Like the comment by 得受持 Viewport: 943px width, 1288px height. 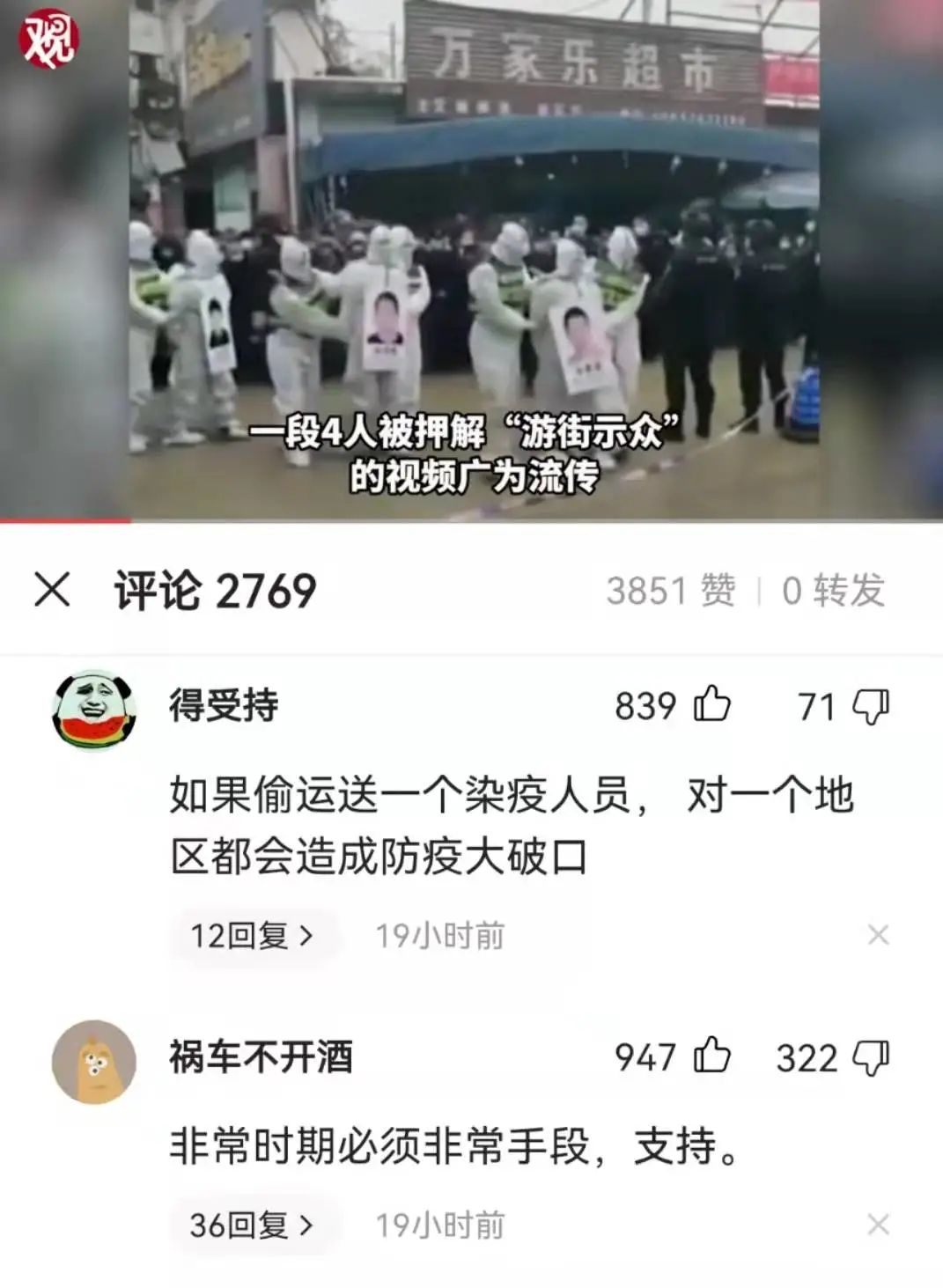[712, 705]
